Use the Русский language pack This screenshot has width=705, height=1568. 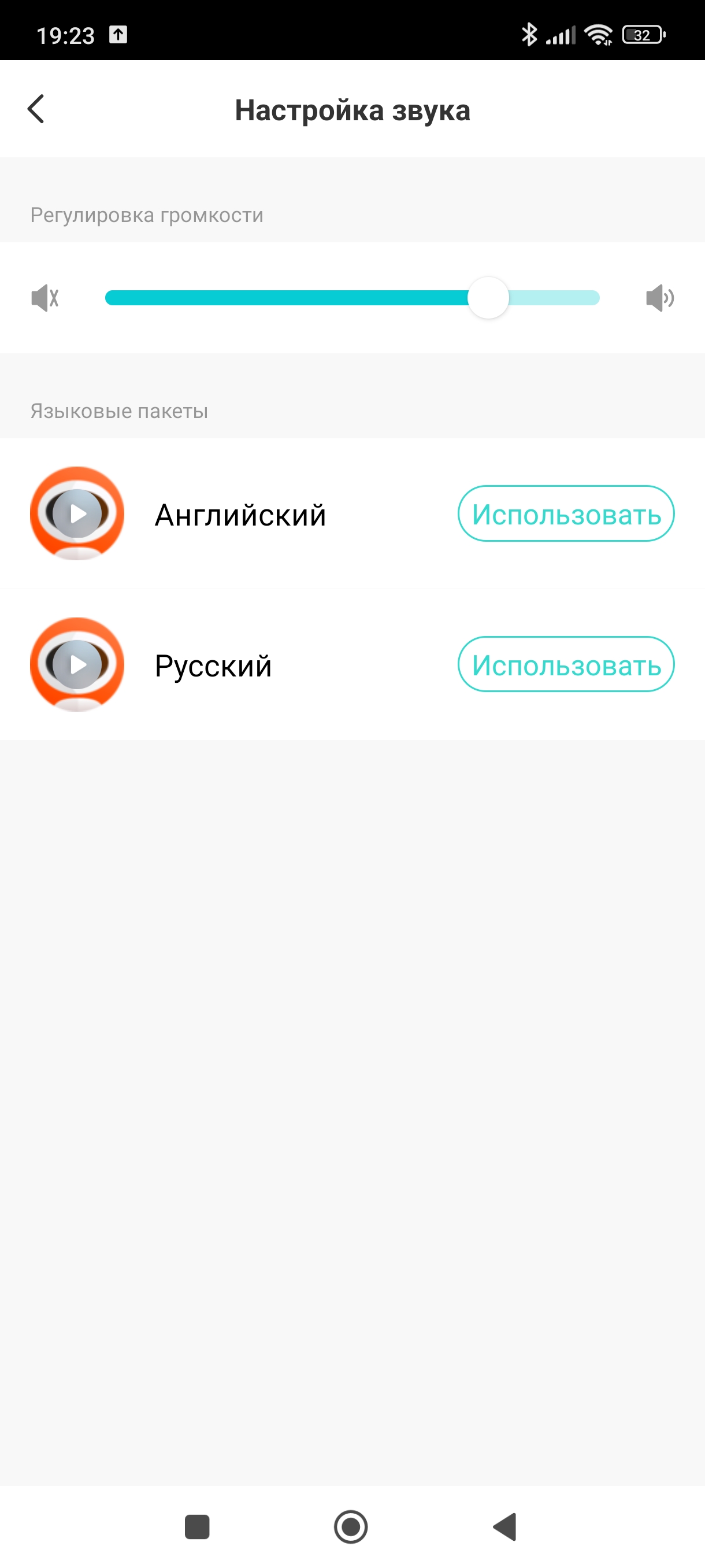coord(566,664)
